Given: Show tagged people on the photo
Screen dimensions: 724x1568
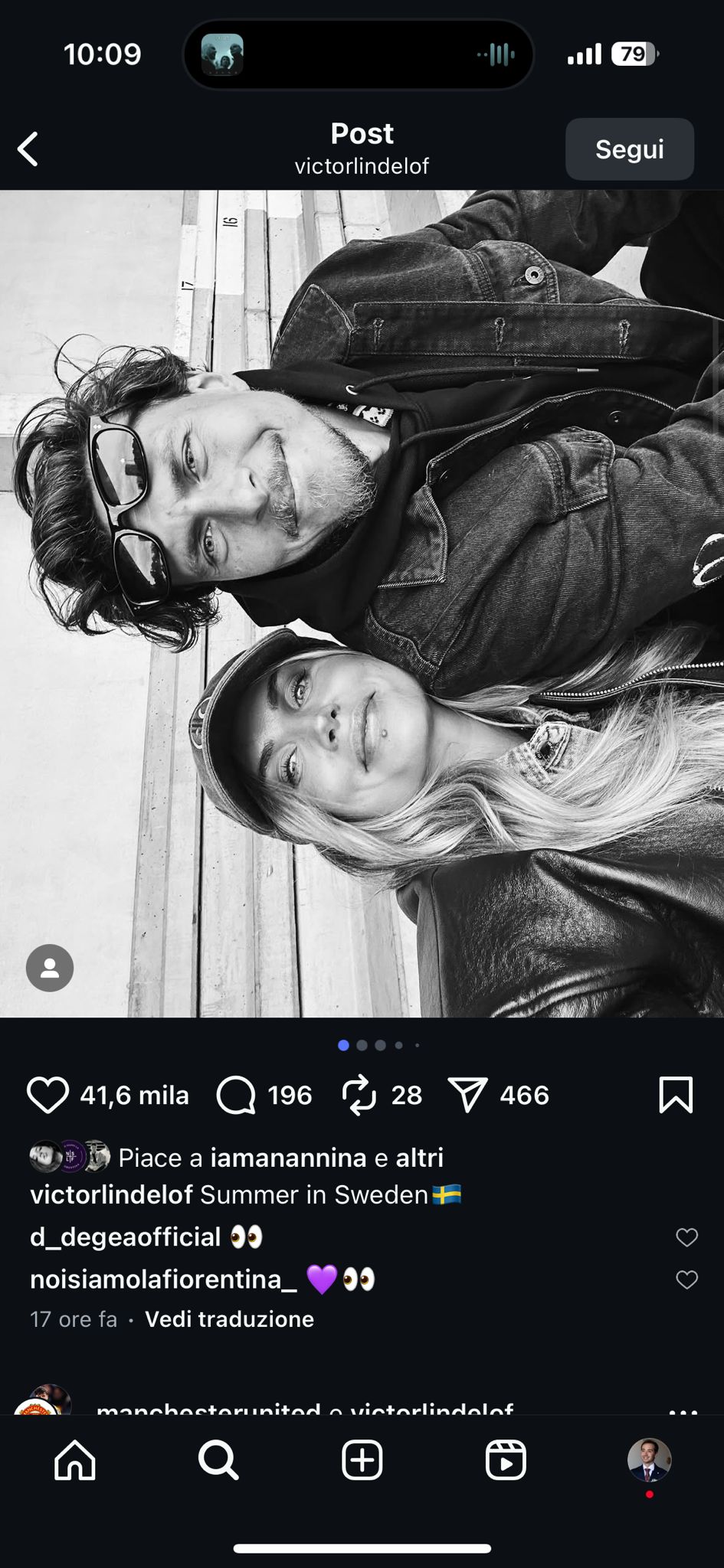Looking at the screenshot, I should pos(50,968).
